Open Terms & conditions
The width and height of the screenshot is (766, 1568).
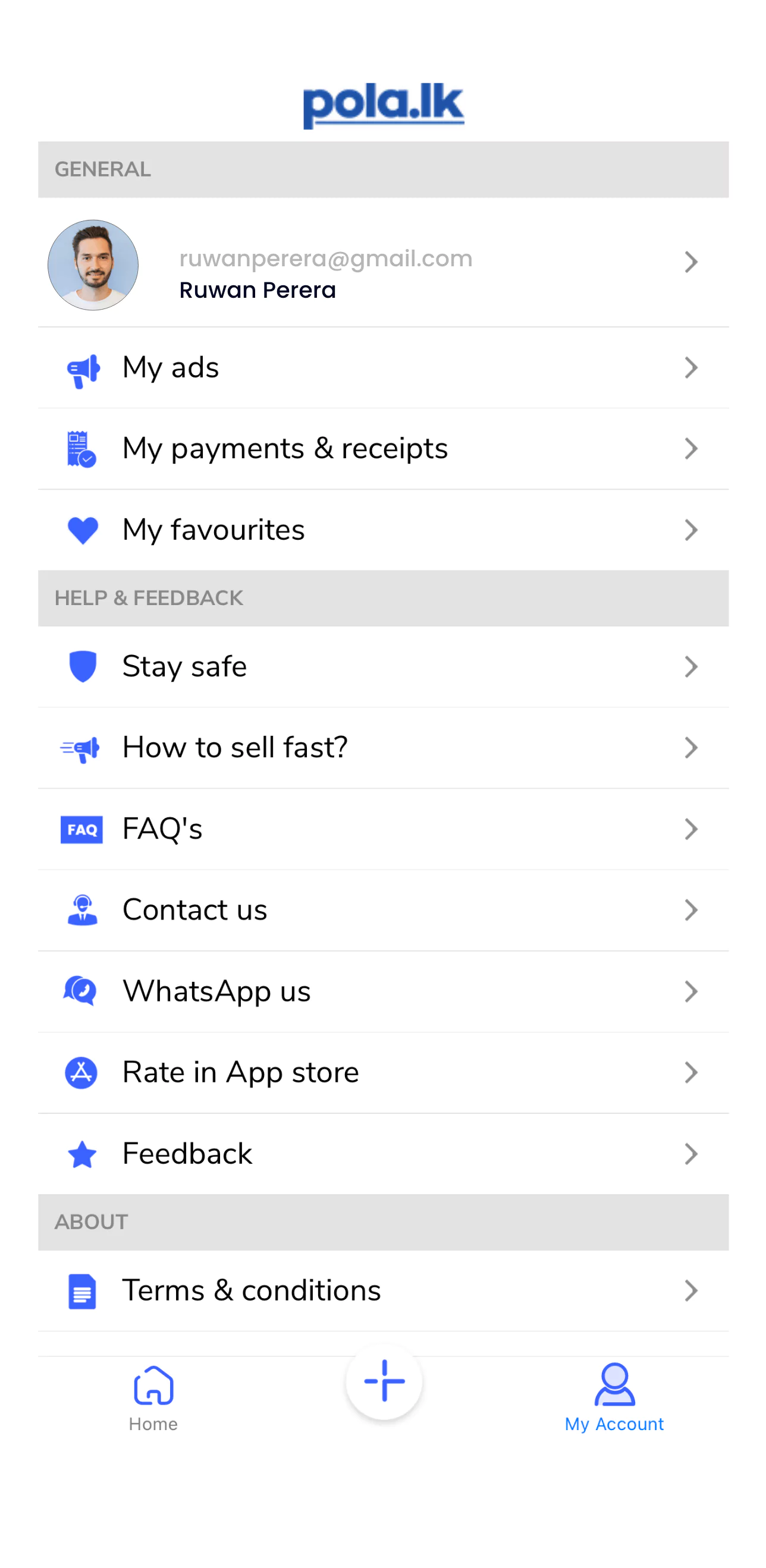(382, 1290)
